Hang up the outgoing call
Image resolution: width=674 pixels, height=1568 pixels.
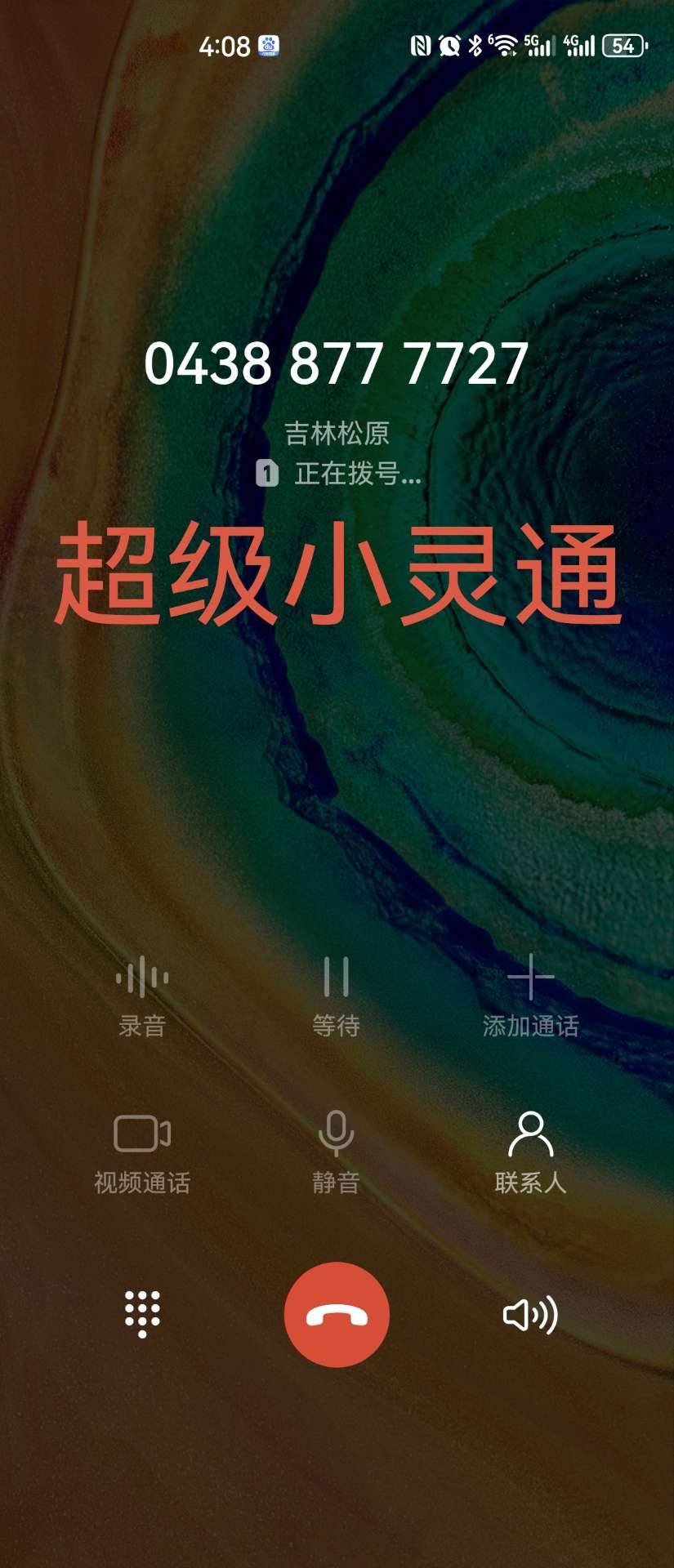pos(337,1314)
